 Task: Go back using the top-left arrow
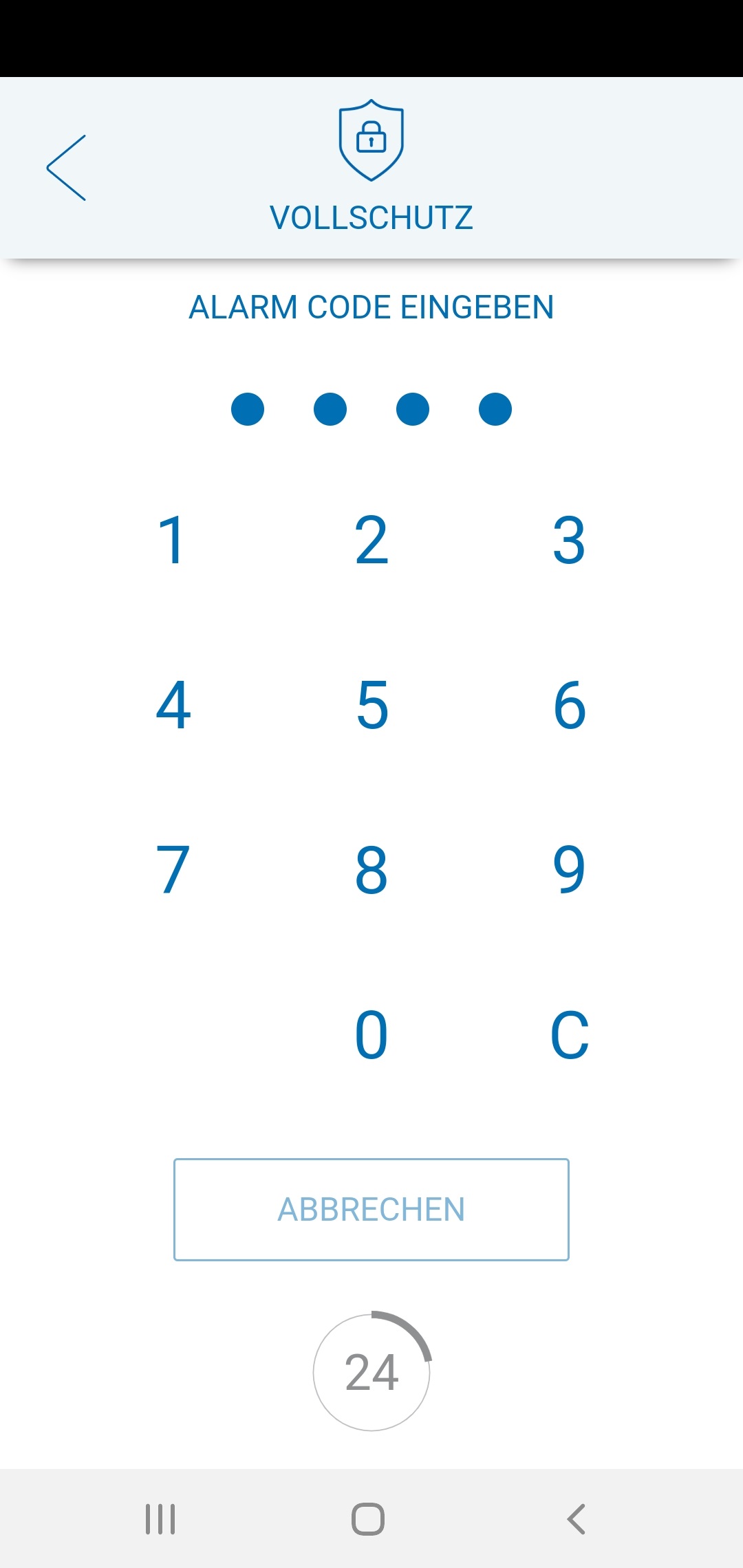click(x=67, y=168)
